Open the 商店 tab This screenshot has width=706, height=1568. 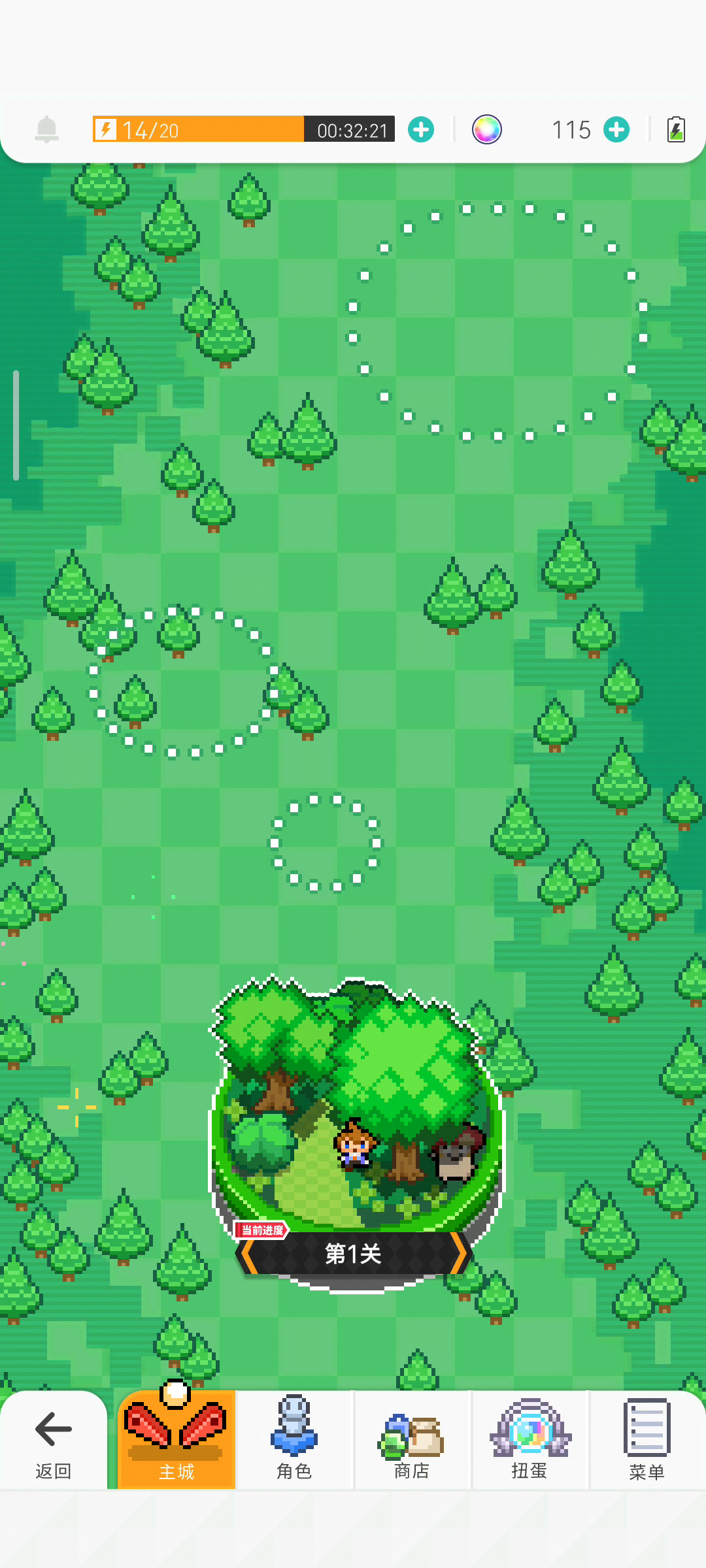pyautogui.click(x=412, y=1440)
